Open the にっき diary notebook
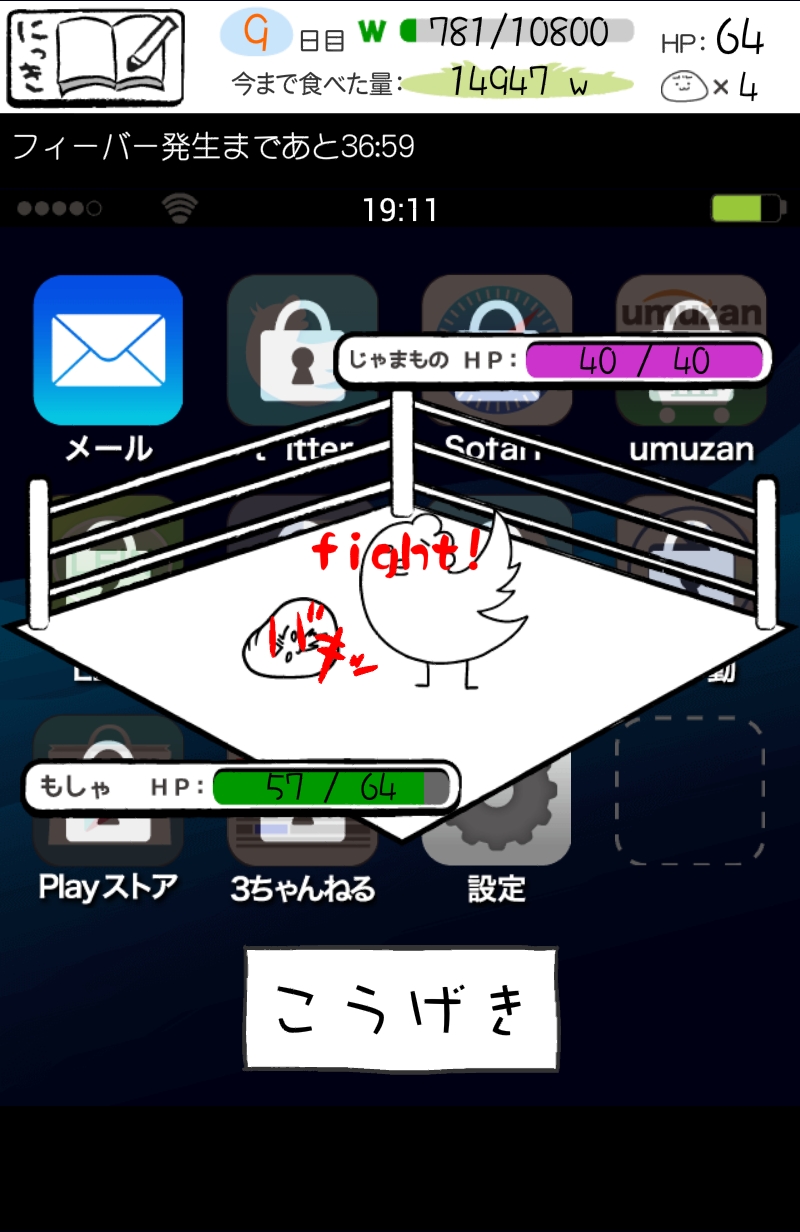The height and width of the screenshot is (1232, 800). pos(96,58)
